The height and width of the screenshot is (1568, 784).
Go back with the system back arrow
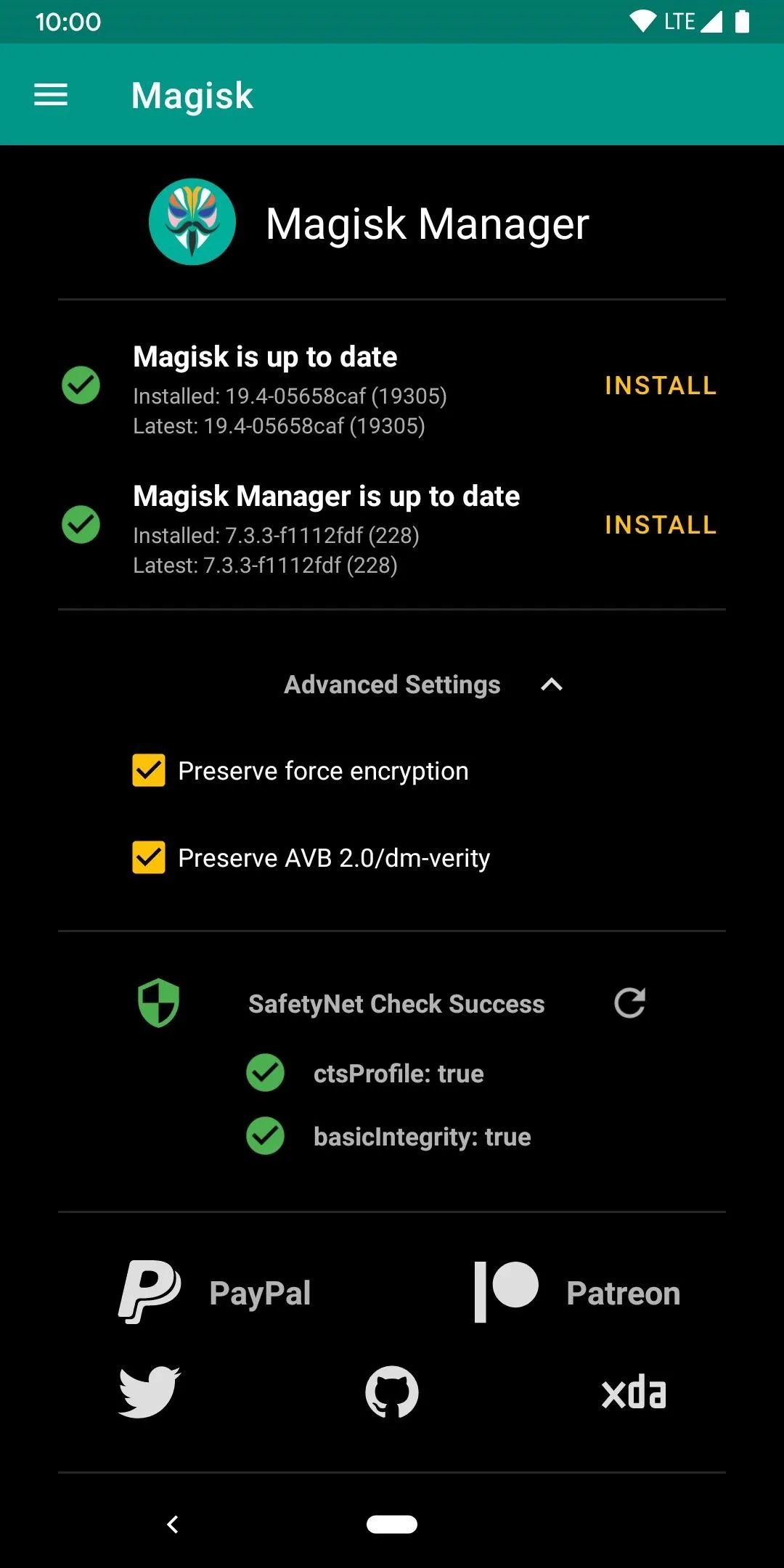(x=173, y=1524)
